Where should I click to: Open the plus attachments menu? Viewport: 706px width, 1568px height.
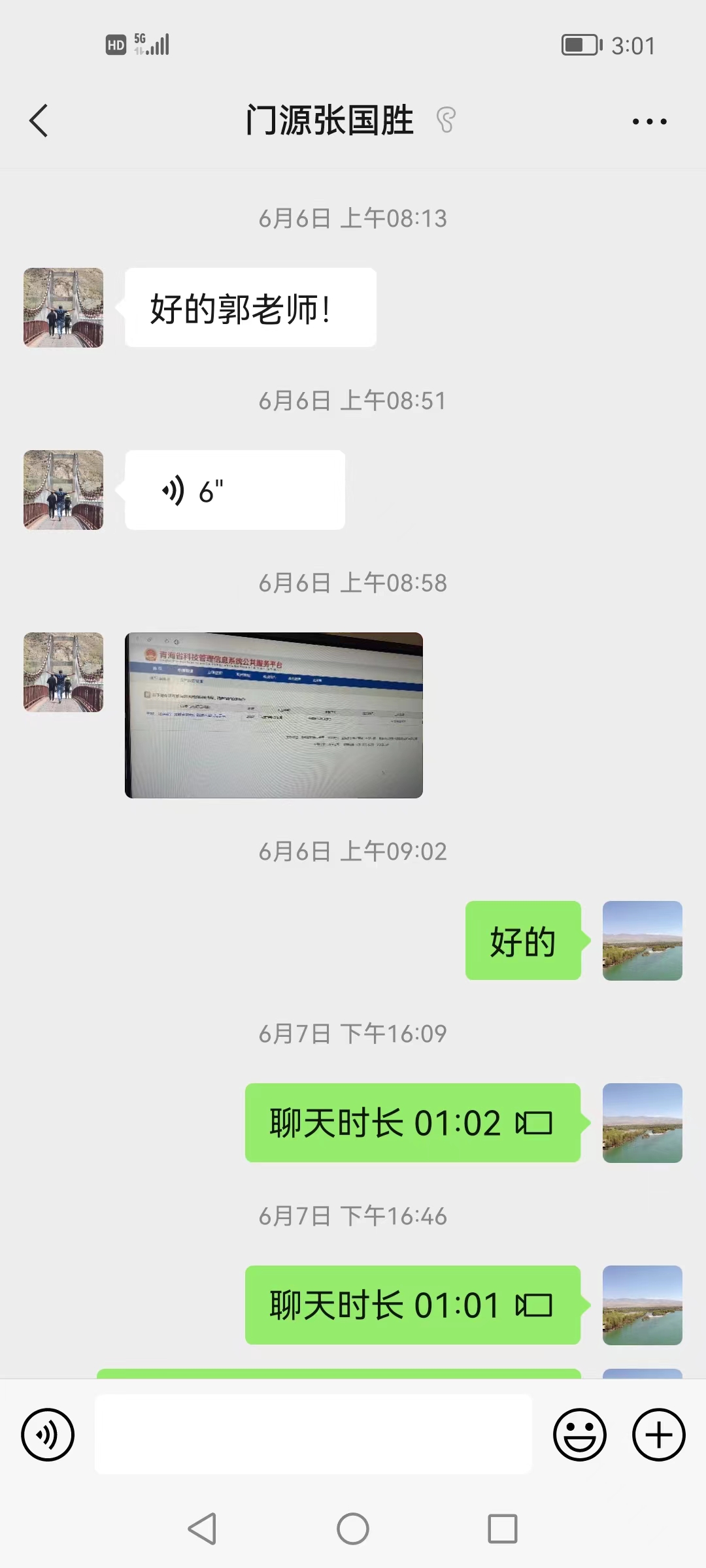(658, 1435)
